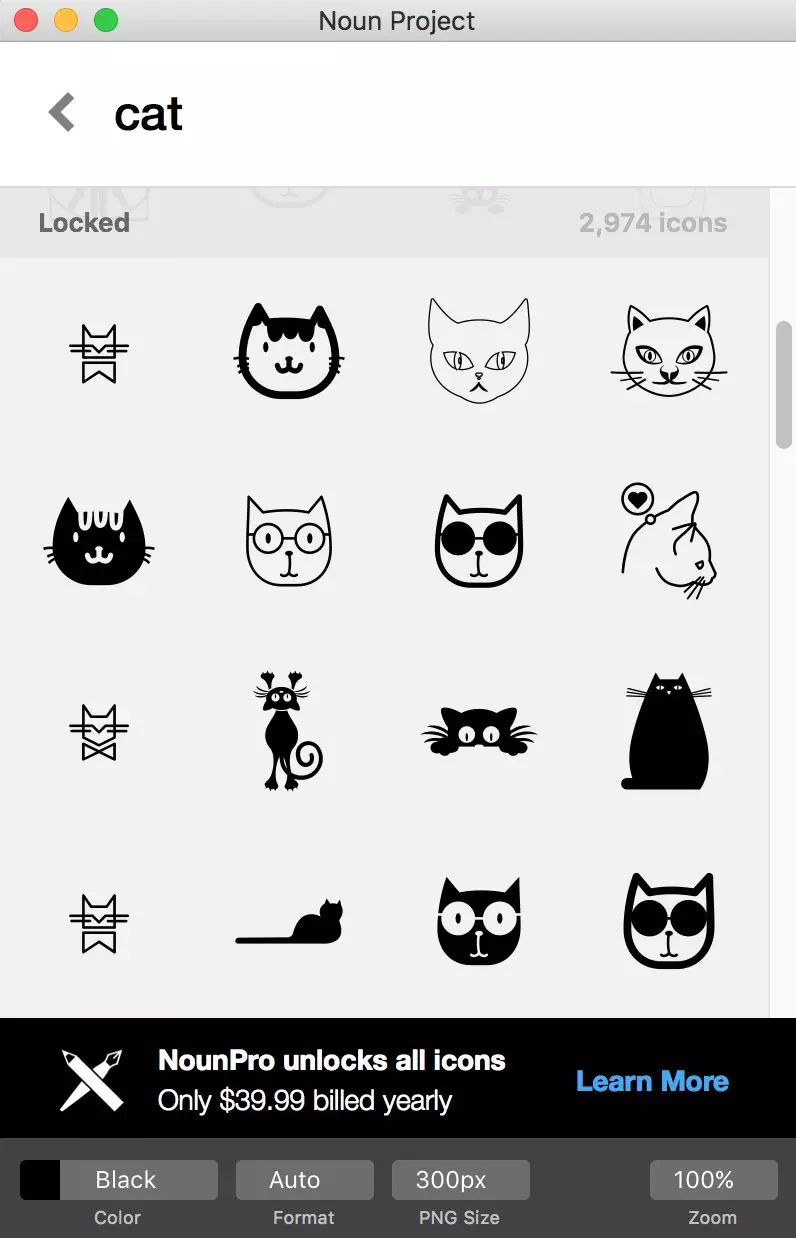Select the lying cat silhouette icon
The image size is (796, 1238).
pyautogui.click(x=290, y=922)
